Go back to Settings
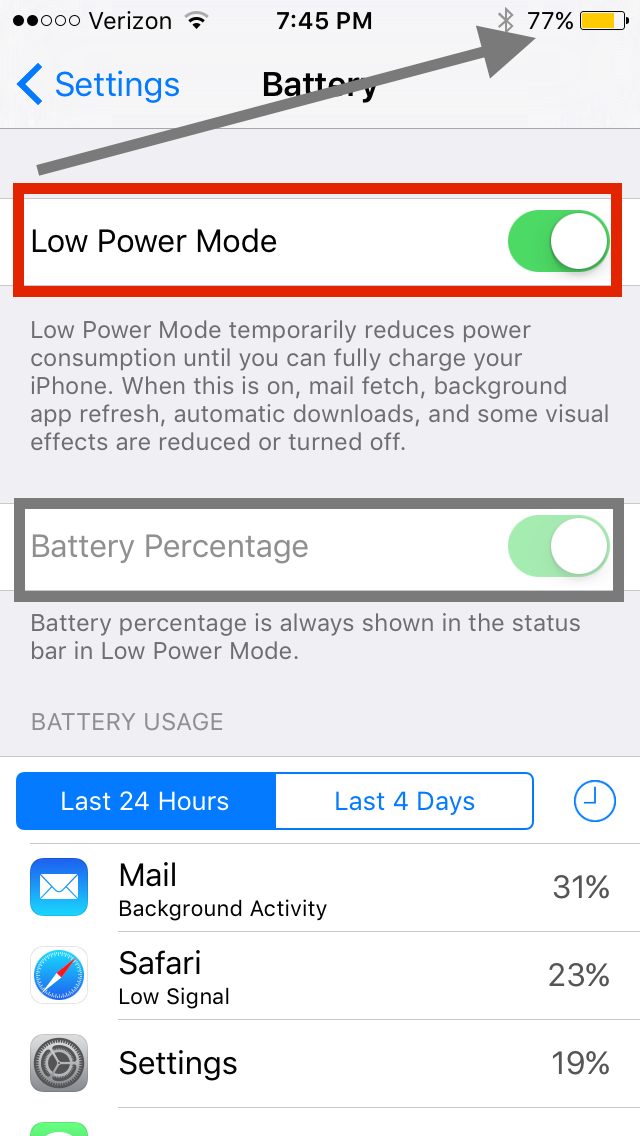 98,85
